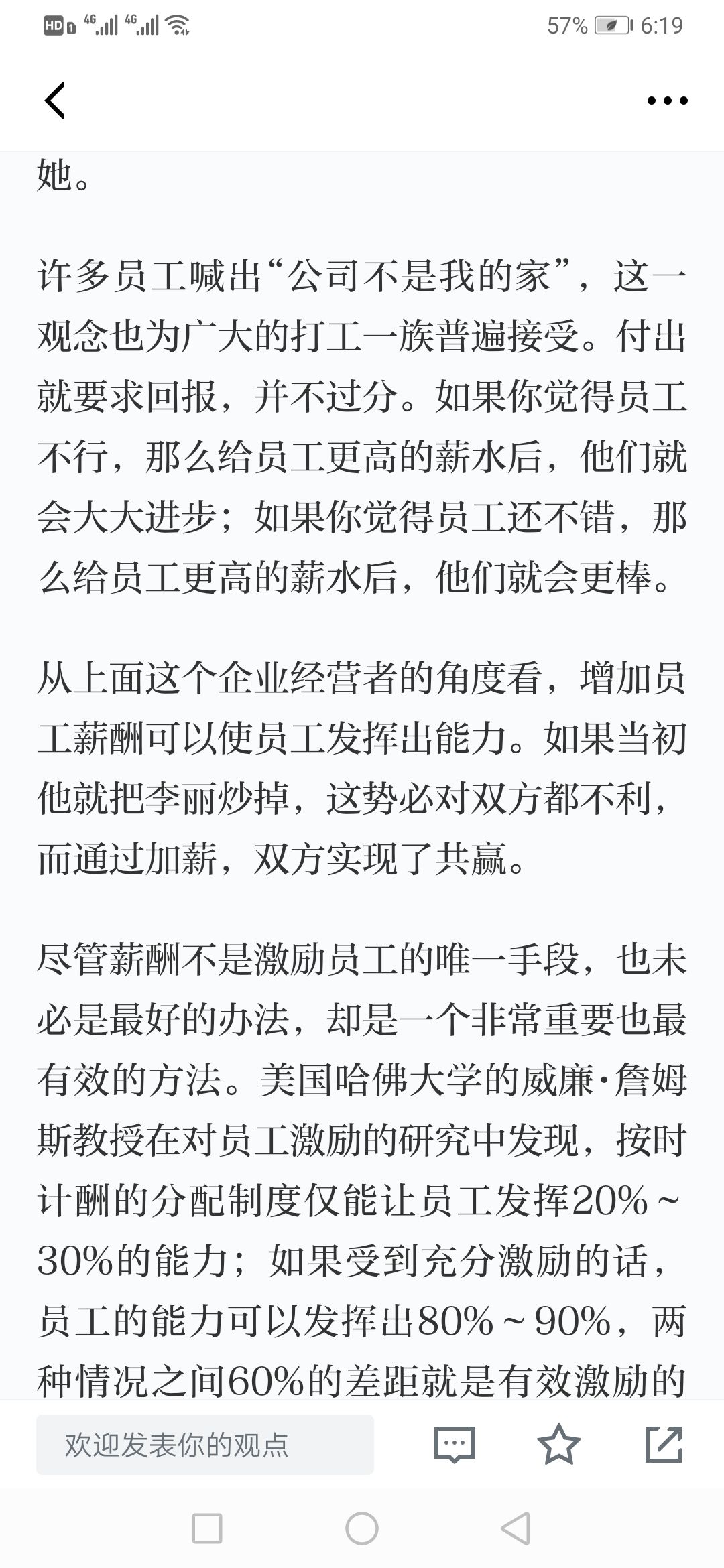This screenshot has height=1568, width=724.
Task: Tap the 欢迎发表你的观点 comment box
Action: [205, 1445]
